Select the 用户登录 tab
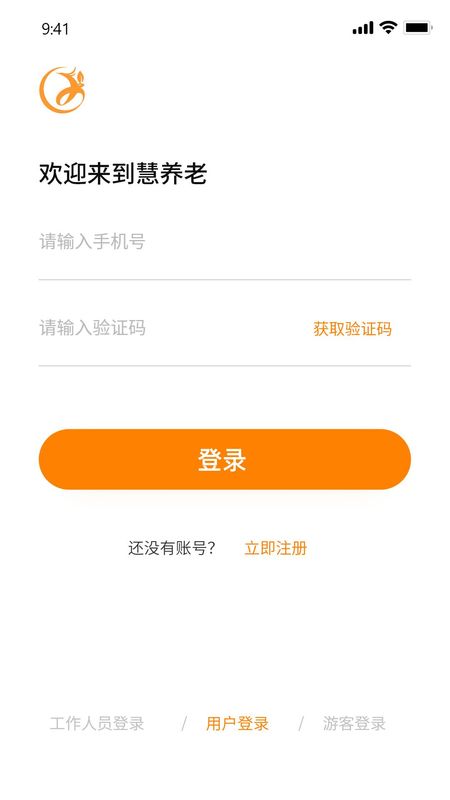450x800 pixels. pos(237,723)
